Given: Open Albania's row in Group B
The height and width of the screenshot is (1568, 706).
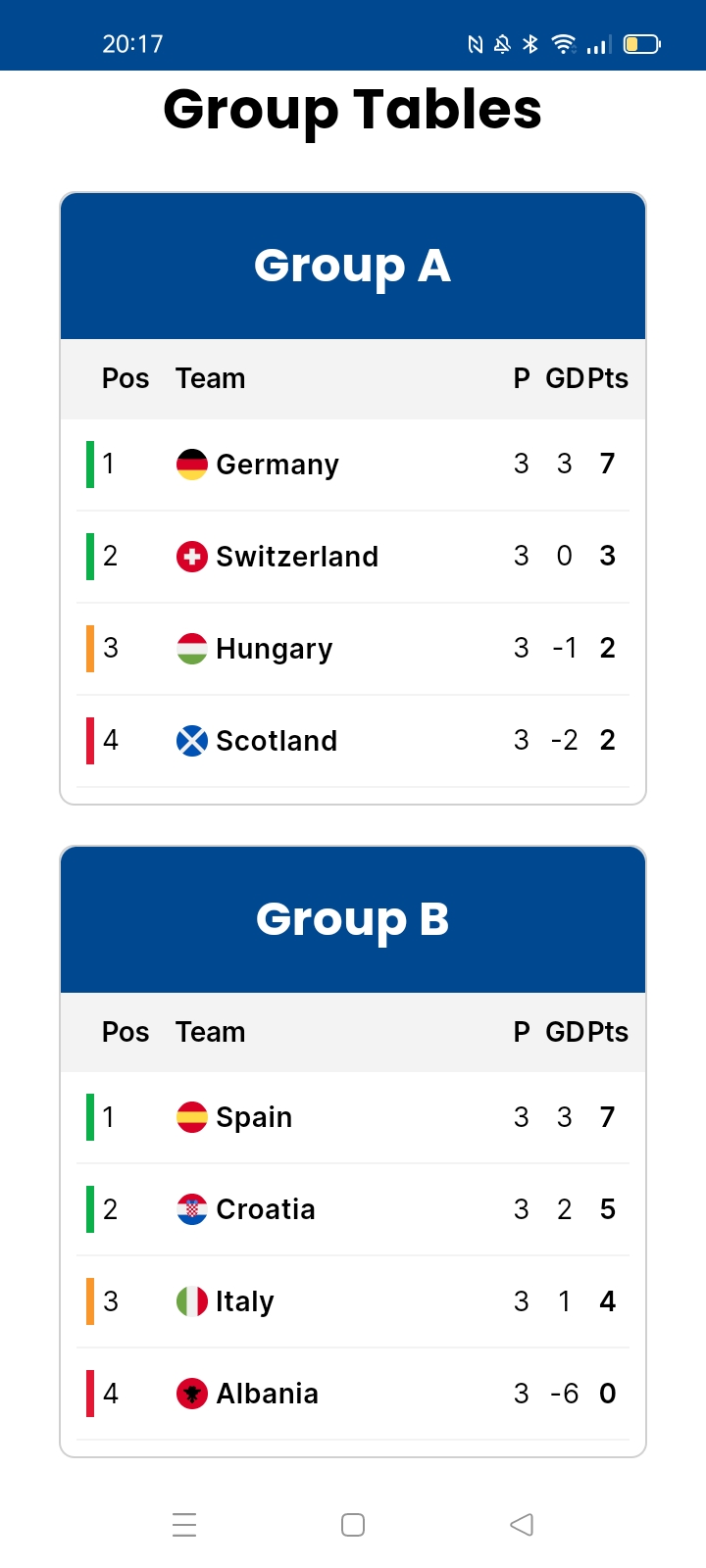Looking at the screenshot, I should coord(353,1394).
